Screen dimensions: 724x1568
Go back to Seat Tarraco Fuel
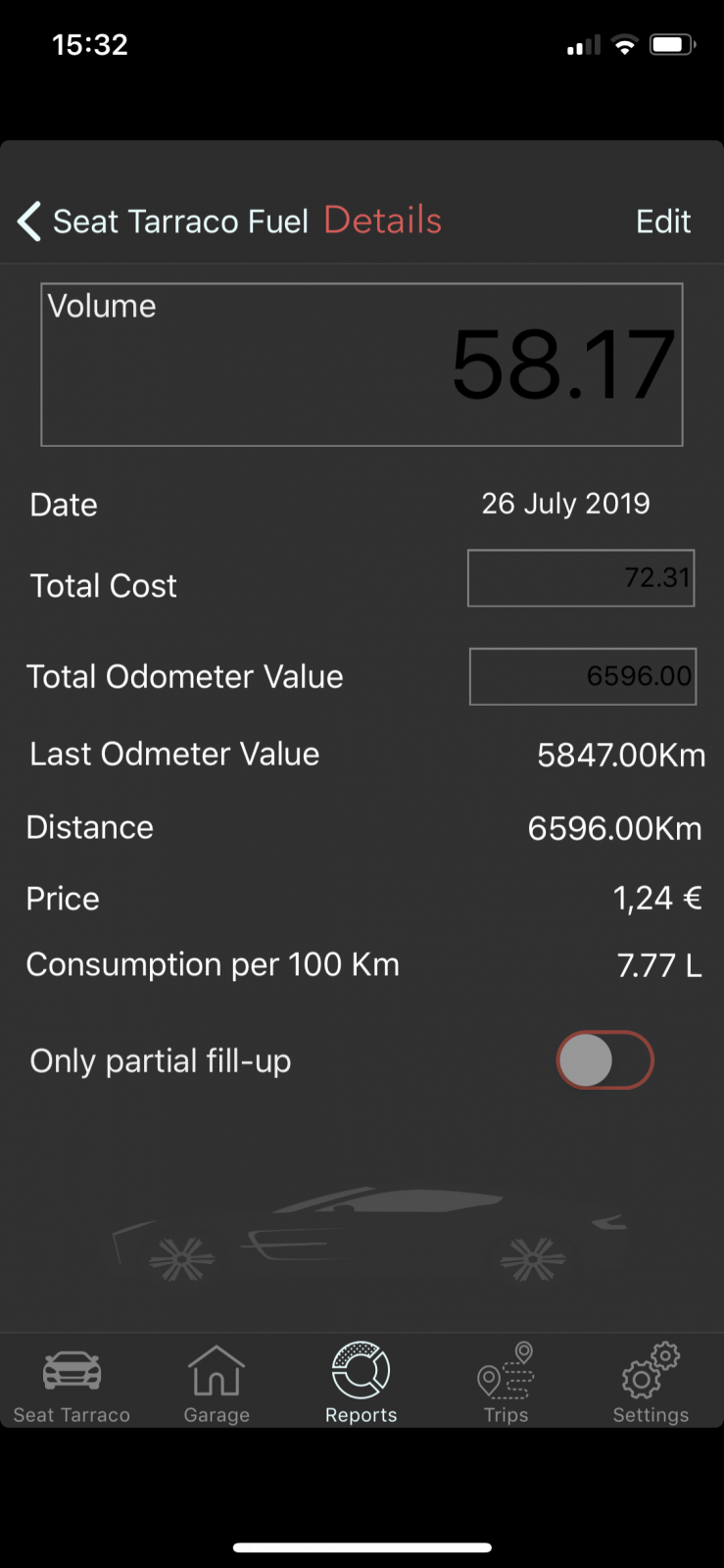163,221
